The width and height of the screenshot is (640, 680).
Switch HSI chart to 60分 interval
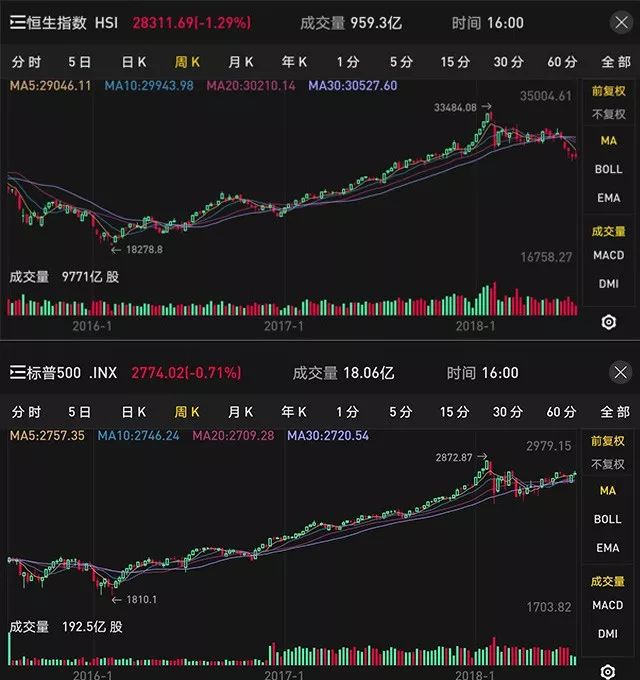tap(562, 62)
